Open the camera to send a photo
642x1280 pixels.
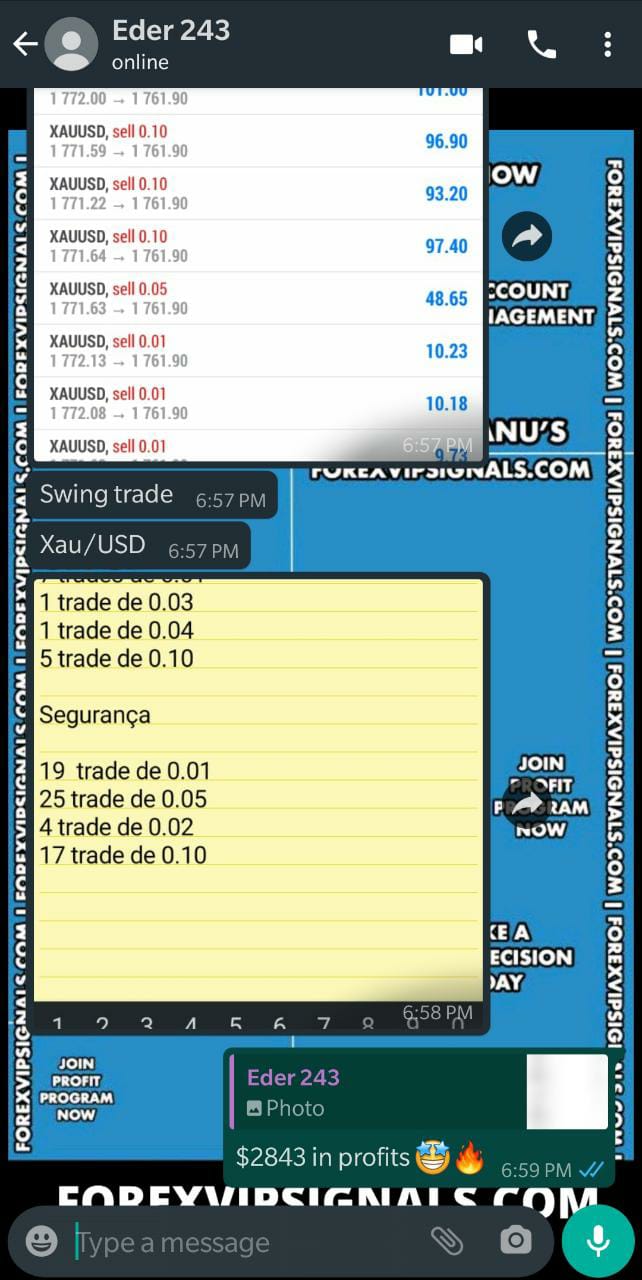point(515,1241)
